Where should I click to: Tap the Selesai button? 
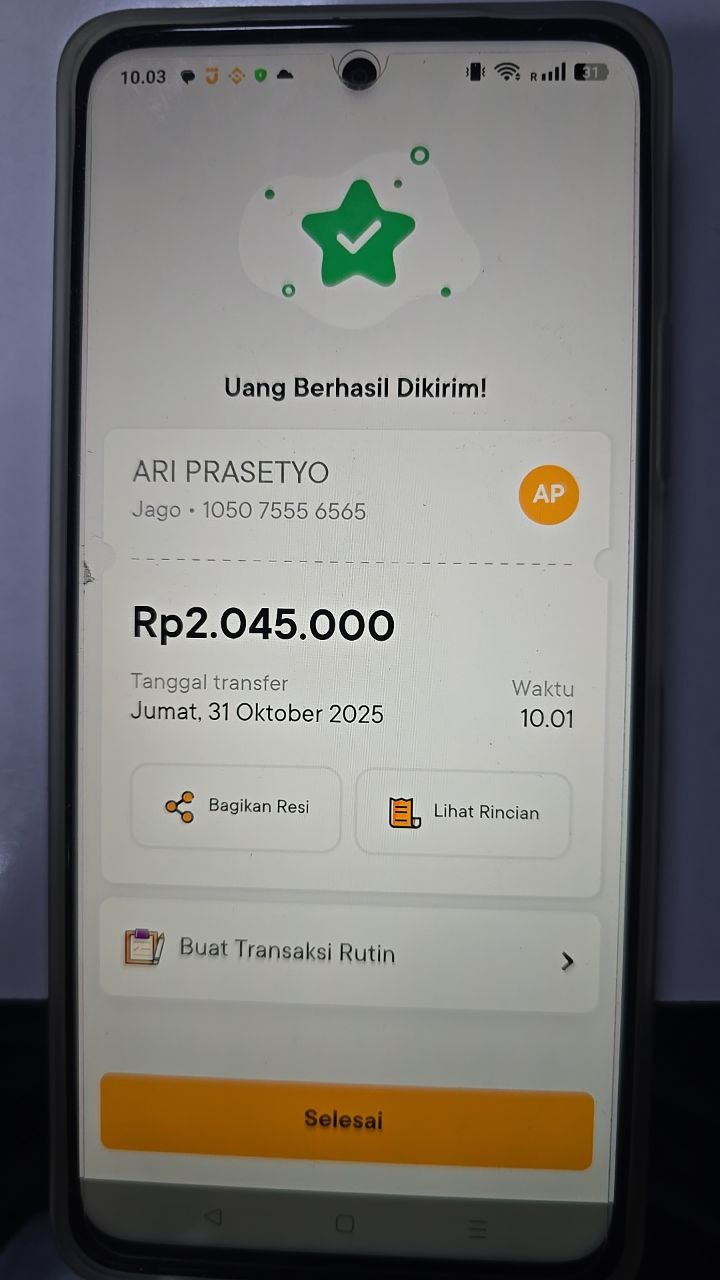pyautogui.click(x=346, y=1120)
